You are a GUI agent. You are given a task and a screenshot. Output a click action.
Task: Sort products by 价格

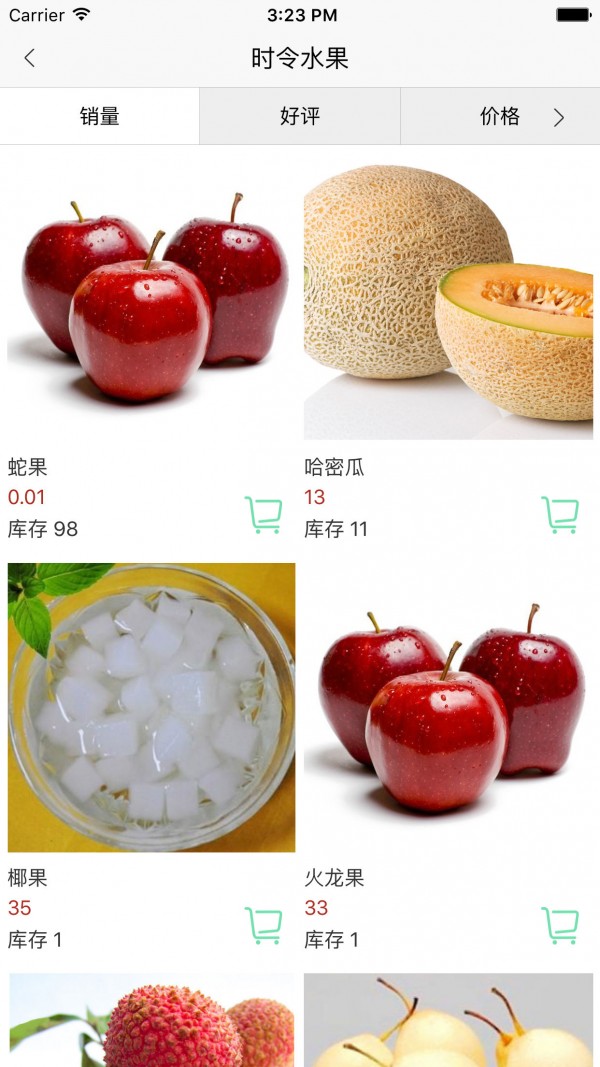click(500, 116)
